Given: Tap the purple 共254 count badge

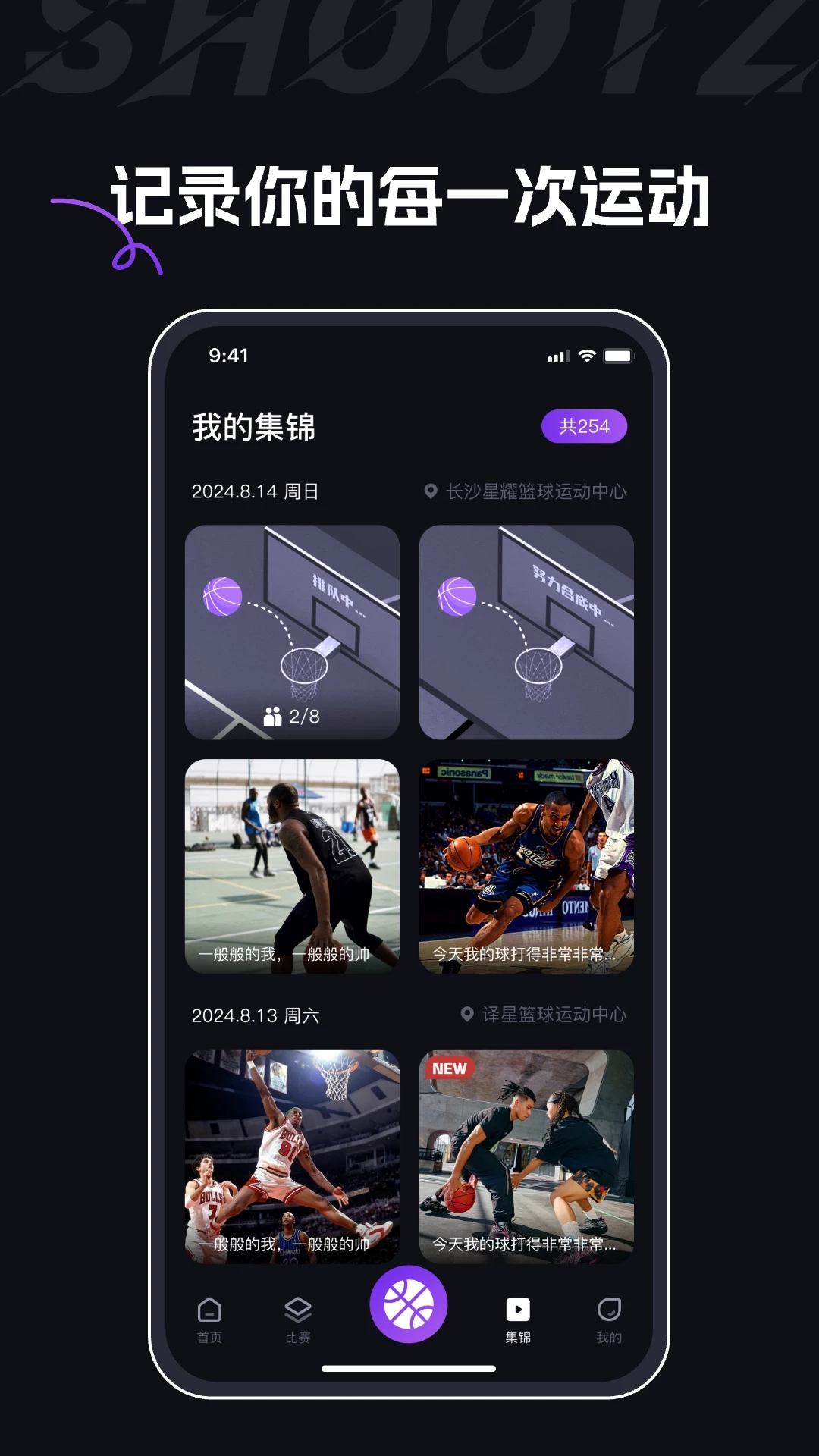Looking at the screenshot, I should [585, 426].
